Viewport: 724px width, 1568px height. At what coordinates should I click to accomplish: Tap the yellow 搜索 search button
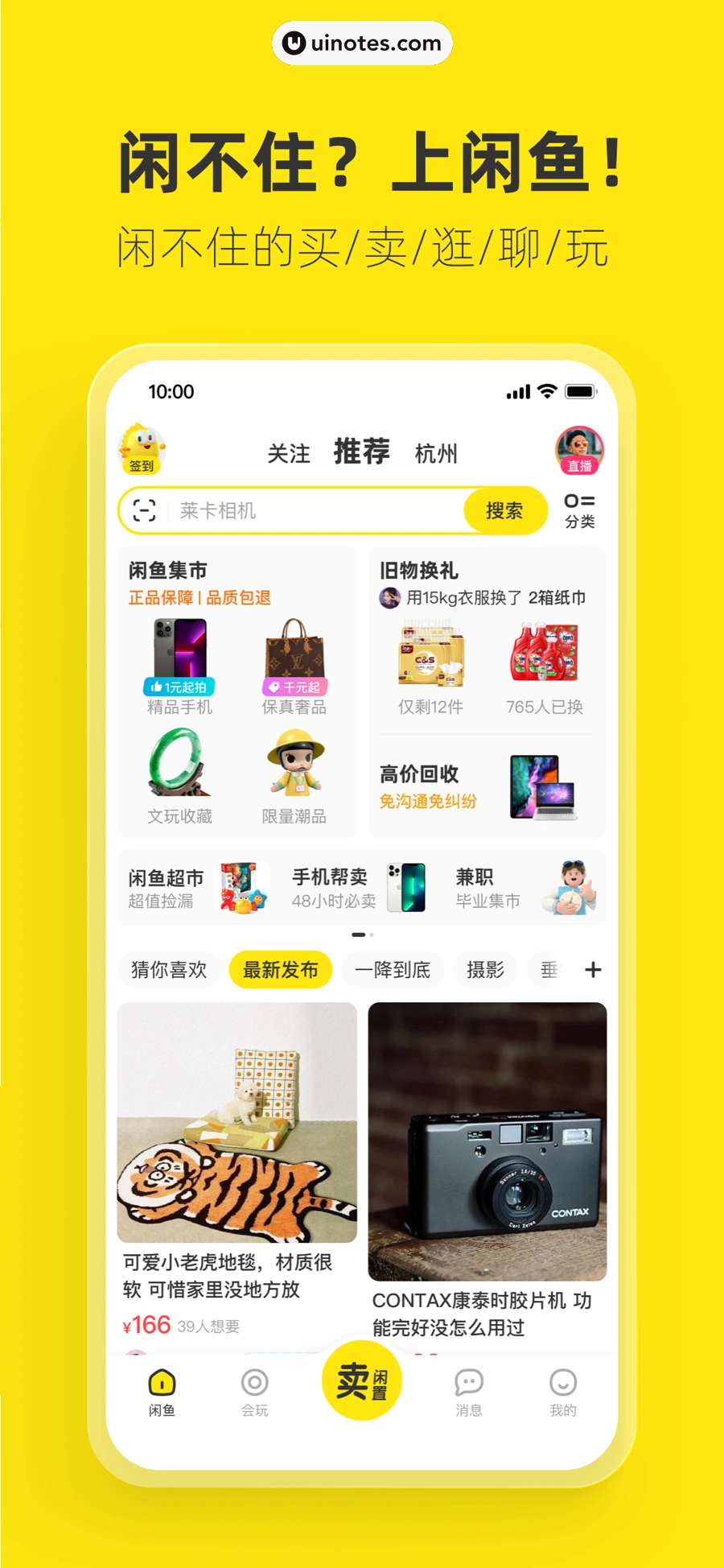click(x=505, y=510)
